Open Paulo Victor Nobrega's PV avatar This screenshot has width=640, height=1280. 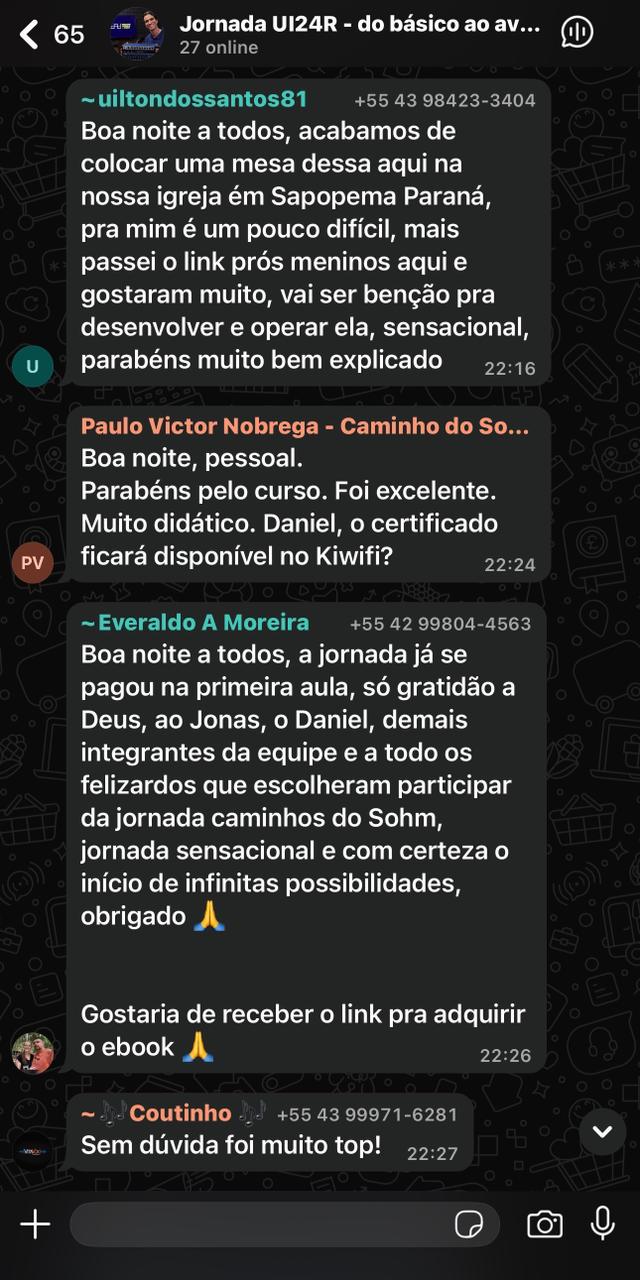point(32,563)
